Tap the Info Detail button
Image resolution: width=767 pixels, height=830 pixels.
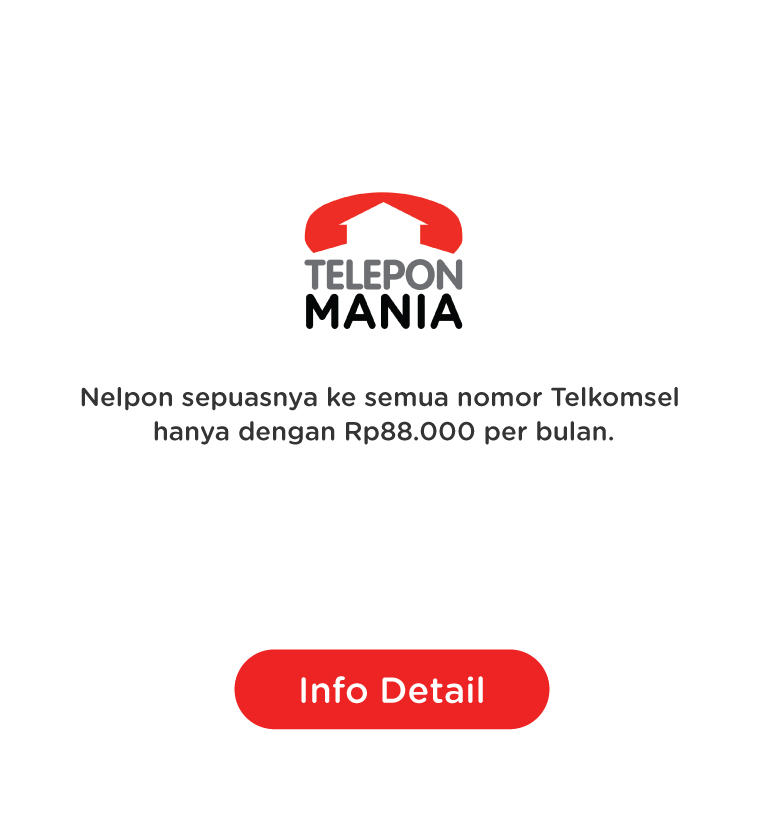[x=391, y=689]
